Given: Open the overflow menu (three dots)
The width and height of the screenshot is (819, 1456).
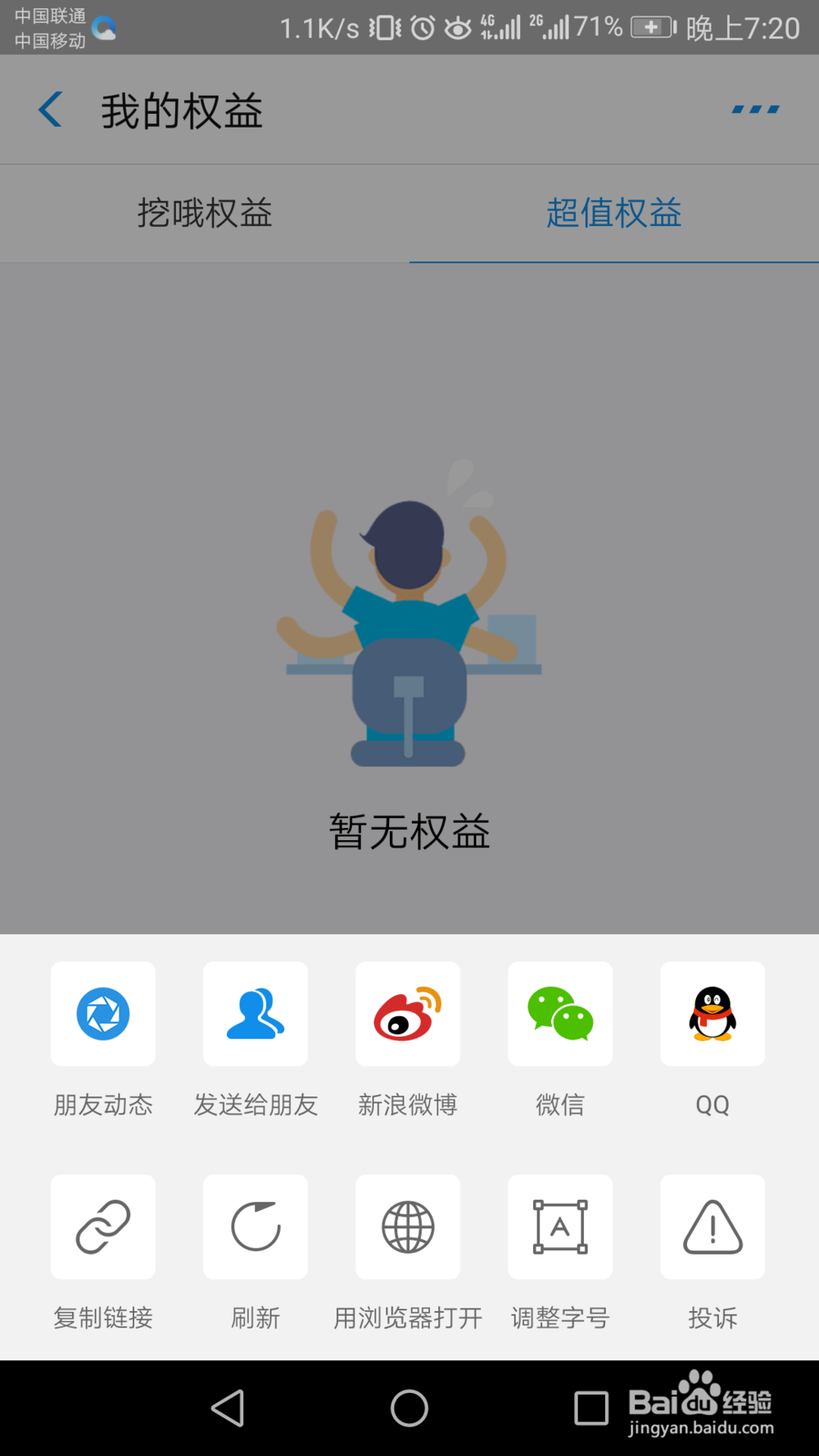Looking at the screenshot, I should [x=753, y=109].
